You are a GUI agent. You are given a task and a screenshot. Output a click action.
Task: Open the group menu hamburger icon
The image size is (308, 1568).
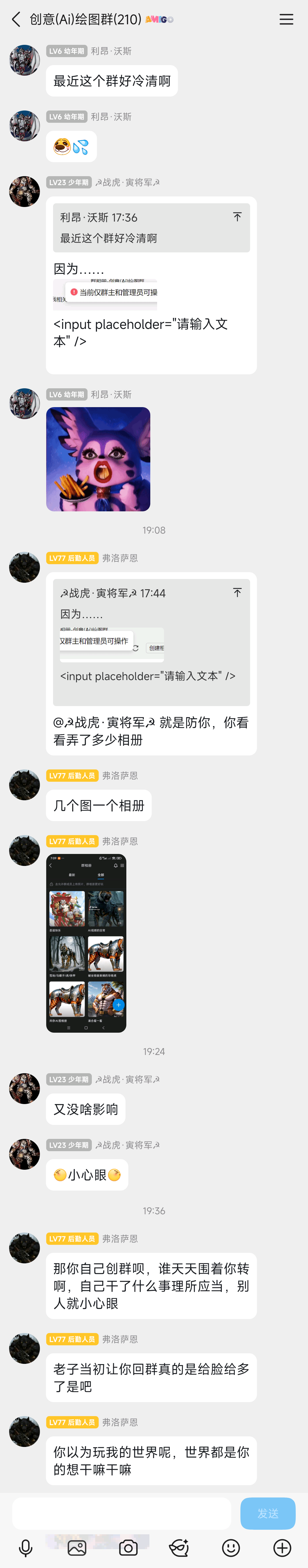(x=286, y=19)
